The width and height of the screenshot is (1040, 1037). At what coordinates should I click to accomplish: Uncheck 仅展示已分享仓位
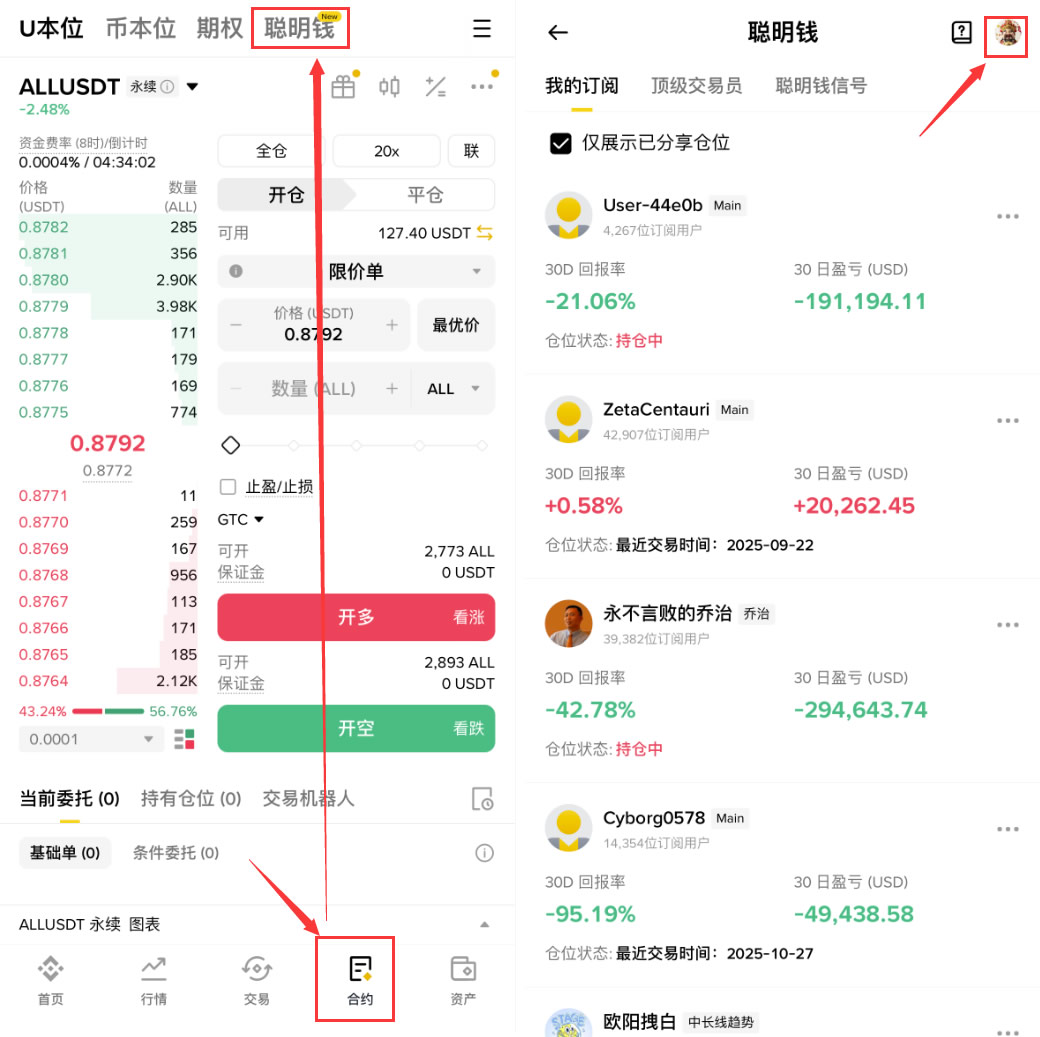561,143
